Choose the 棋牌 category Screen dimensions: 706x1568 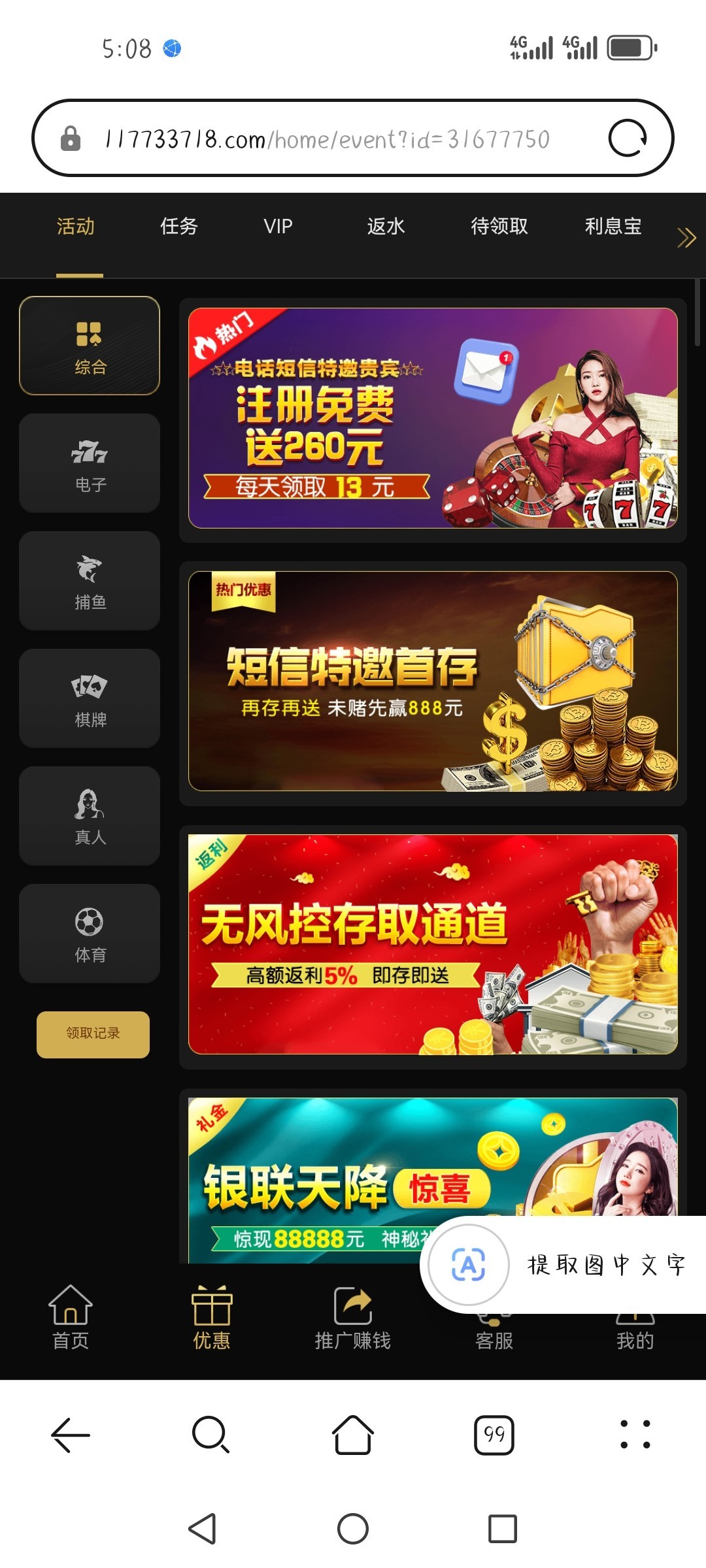90,698
